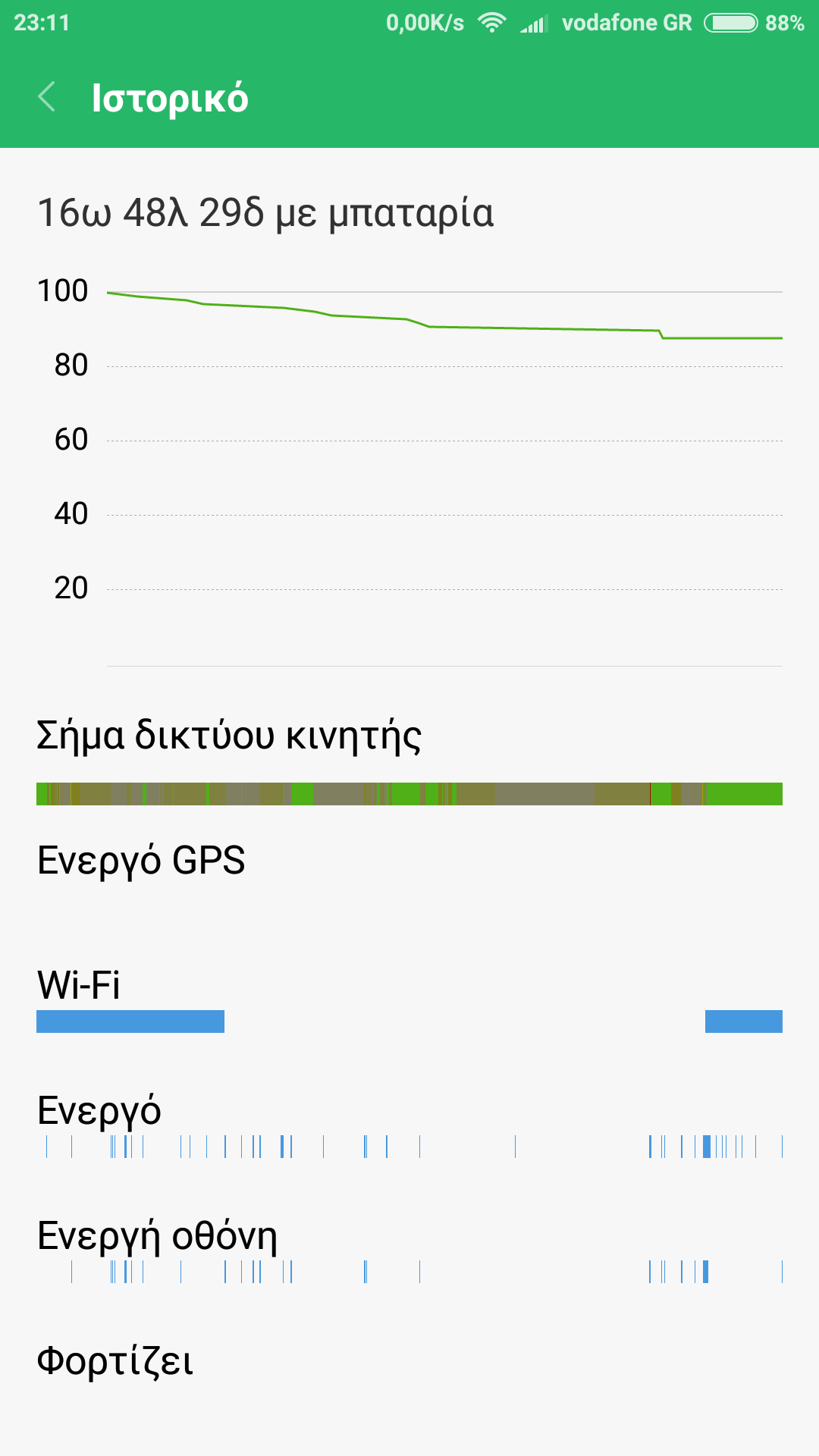Go back from the Ιστορικό screen
The width and height of the screenshot is (819, 1456).
(47, 97)
